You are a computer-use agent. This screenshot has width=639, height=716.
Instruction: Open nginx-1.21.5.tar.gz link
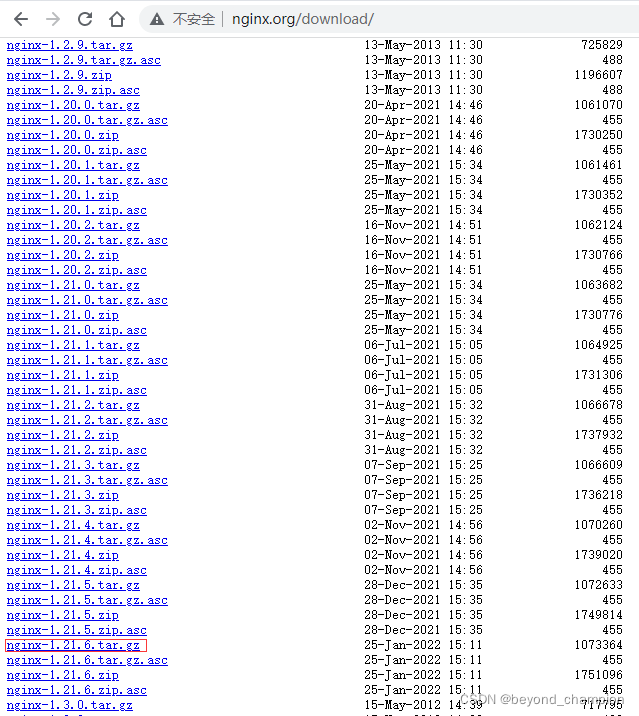73,585
